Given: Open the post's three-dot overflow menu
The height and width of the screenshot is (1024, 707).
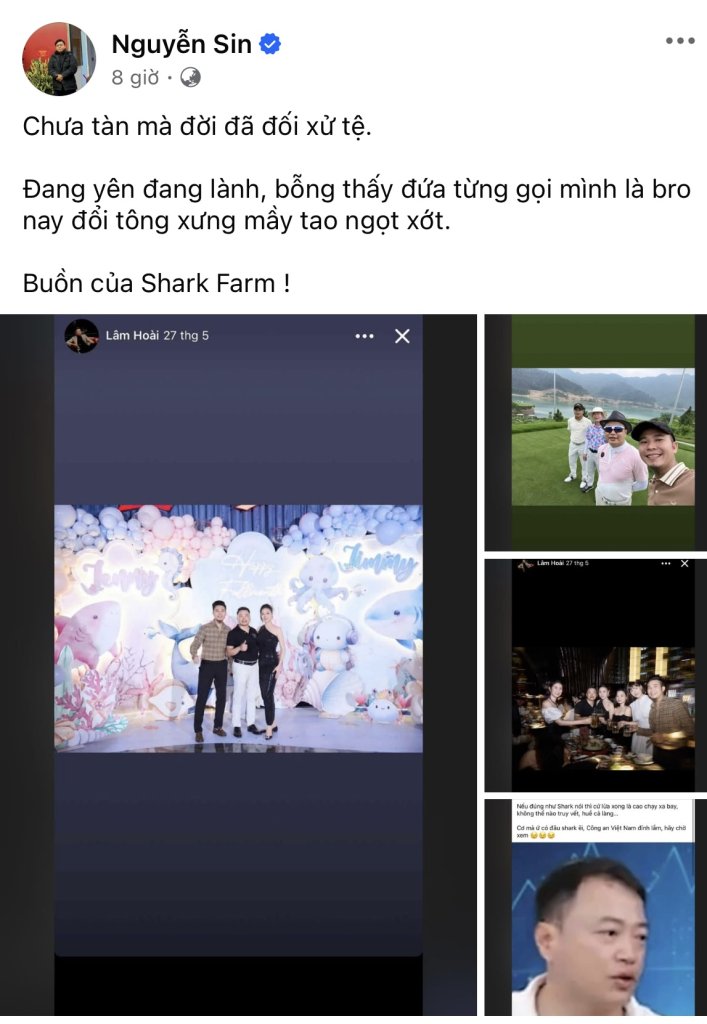Looking at the screenshot, I should click(x=679, y=41).
